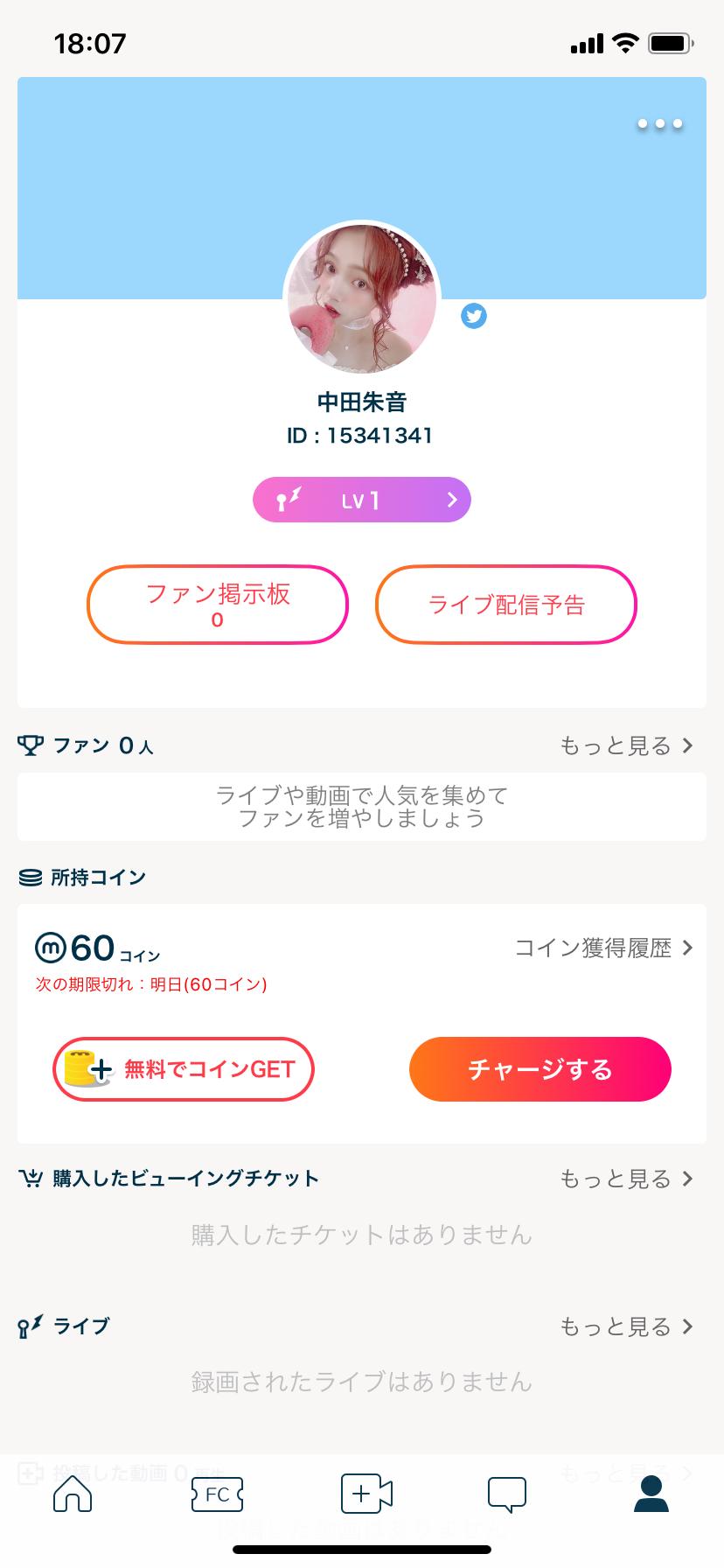See more recorded ライブ

coord(626,1326)
